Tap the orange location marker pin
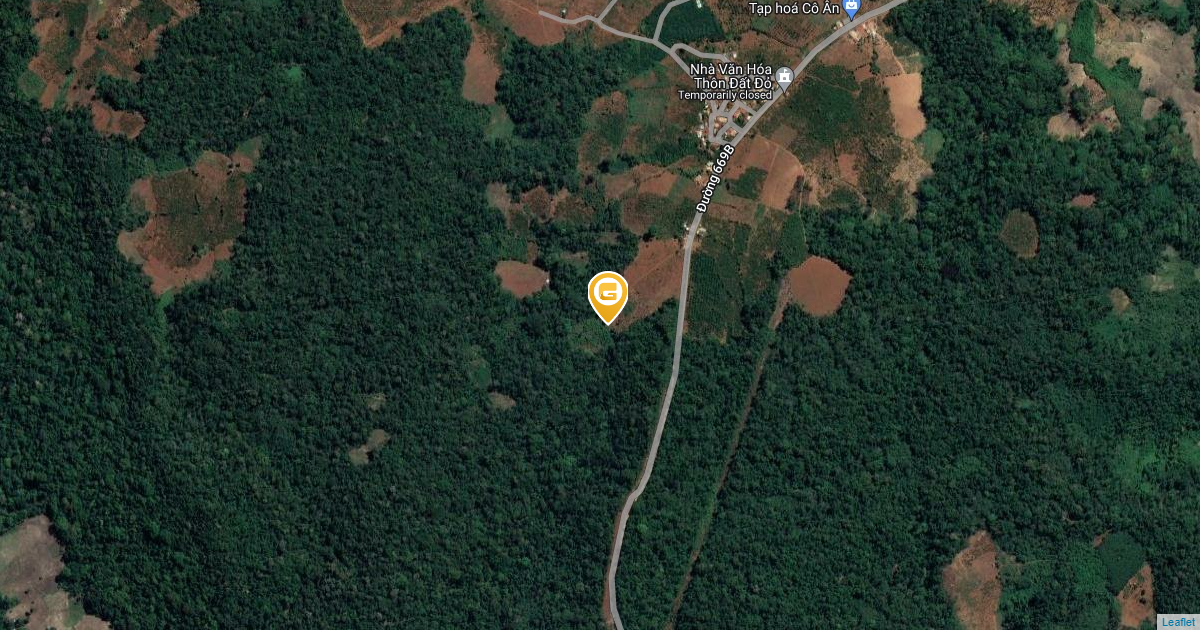This screenshot has width=1200, height=630. coord(608,295)
